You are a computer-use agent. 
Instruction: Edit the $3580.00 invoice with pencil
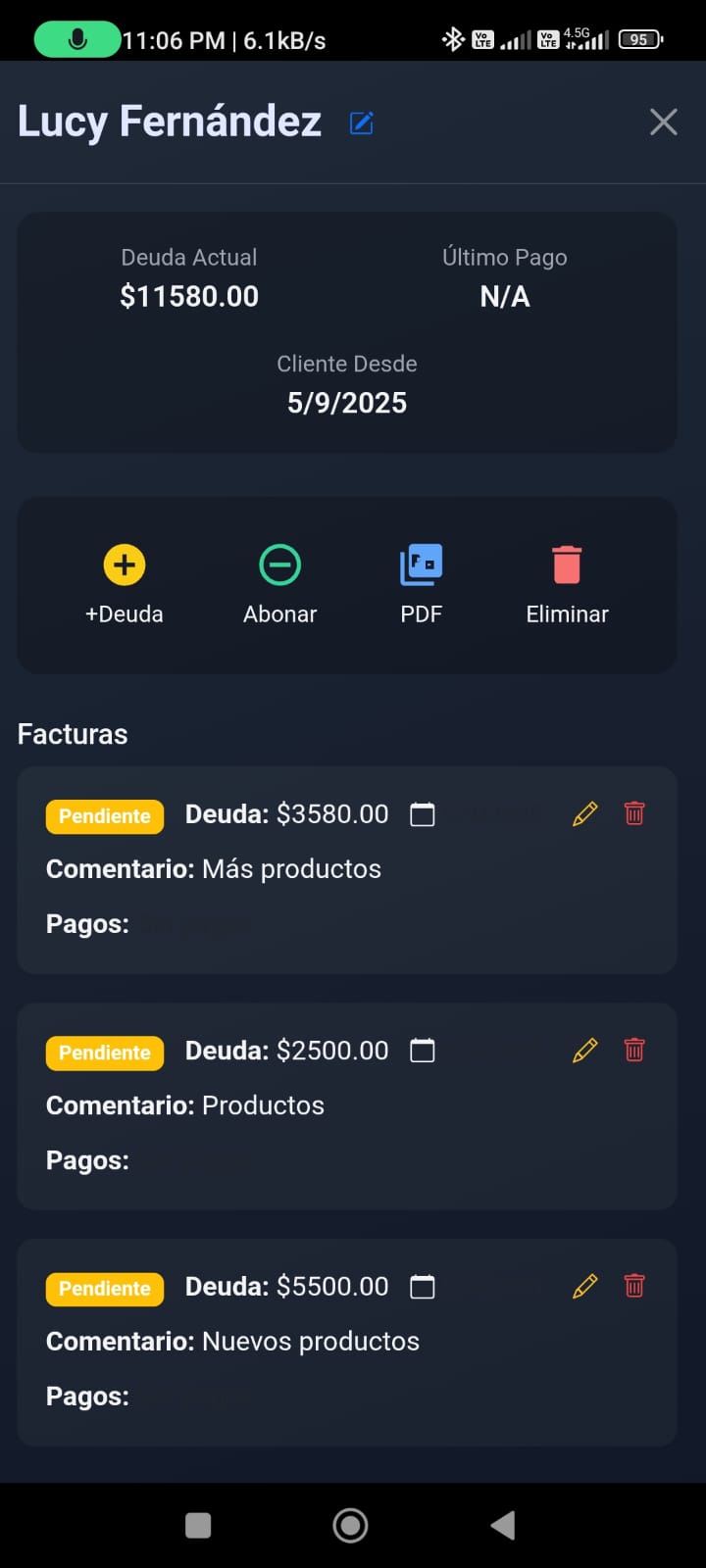tap(585, 814)
